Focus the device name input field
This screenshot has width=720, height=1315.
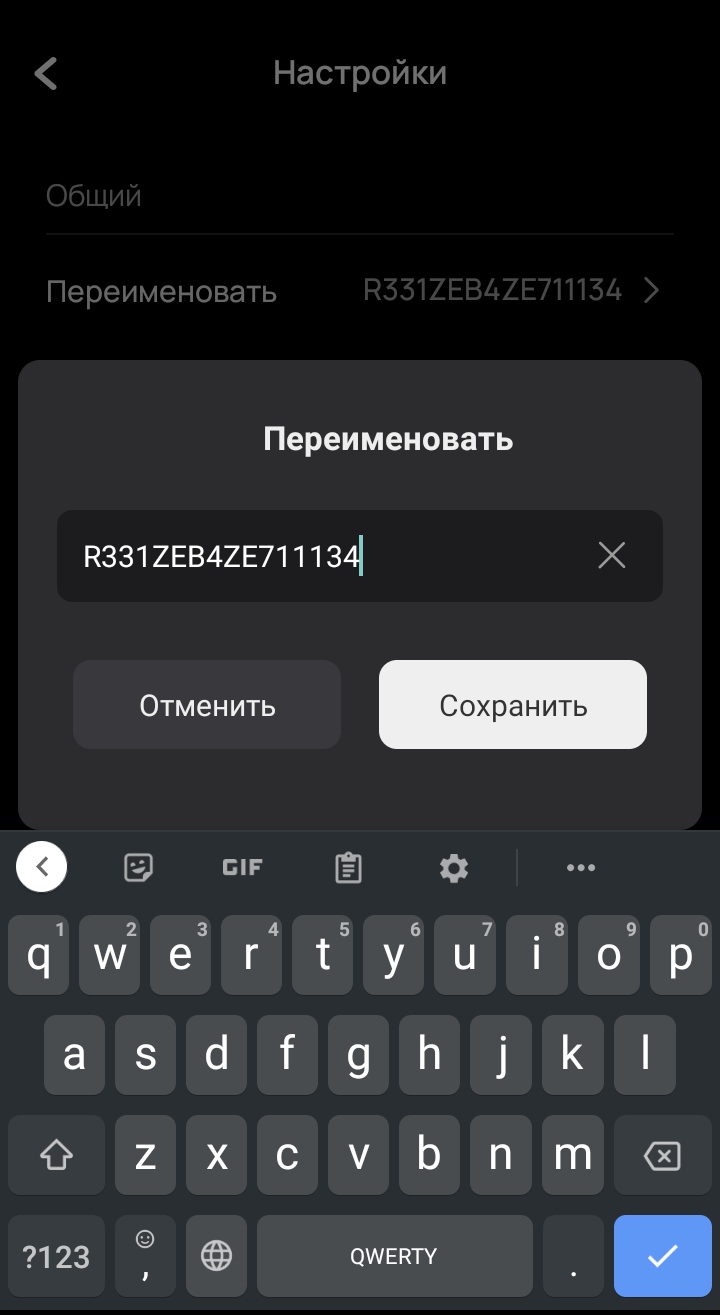[320, 556]
